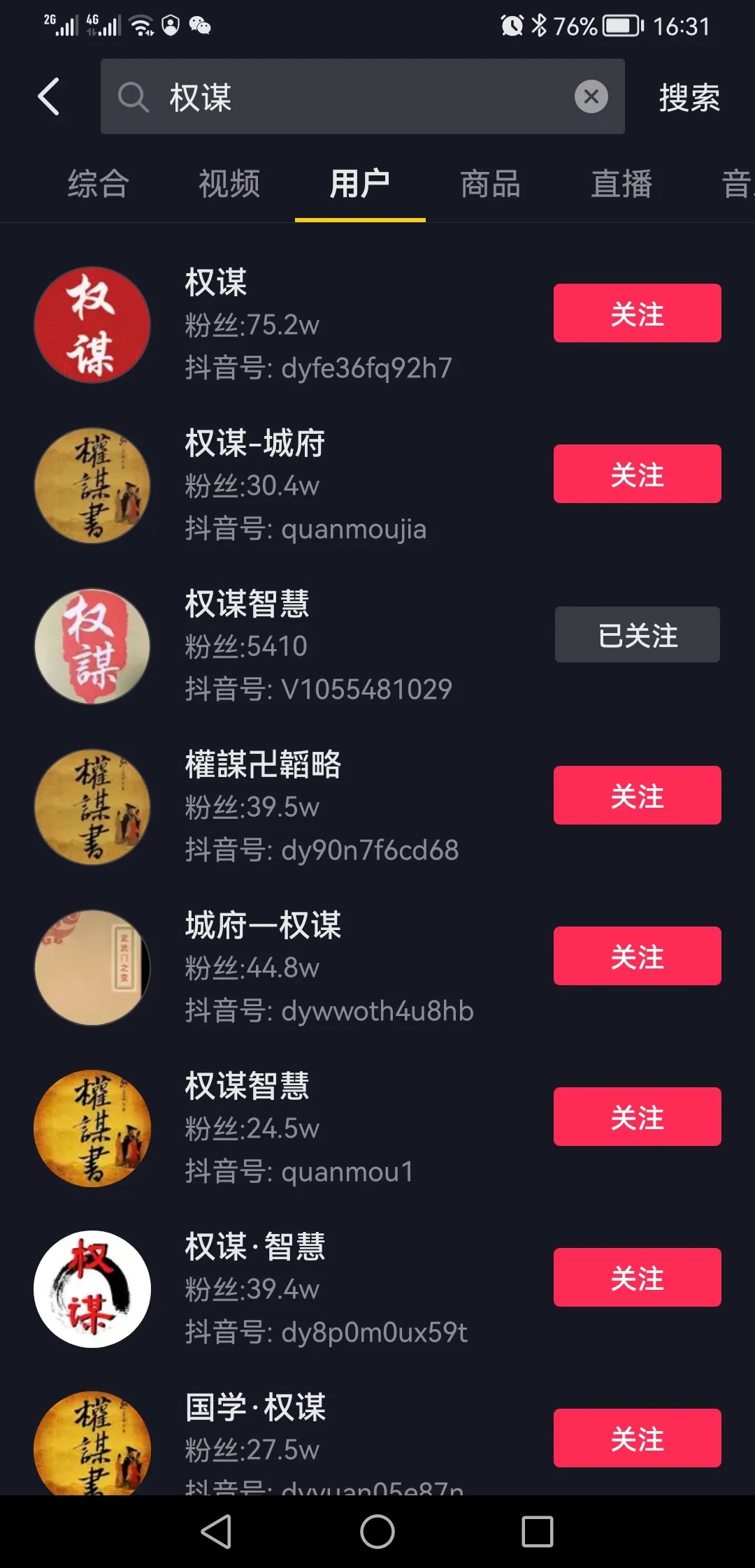Tap the search input field showing 权谋

click(x=350, y=97)
